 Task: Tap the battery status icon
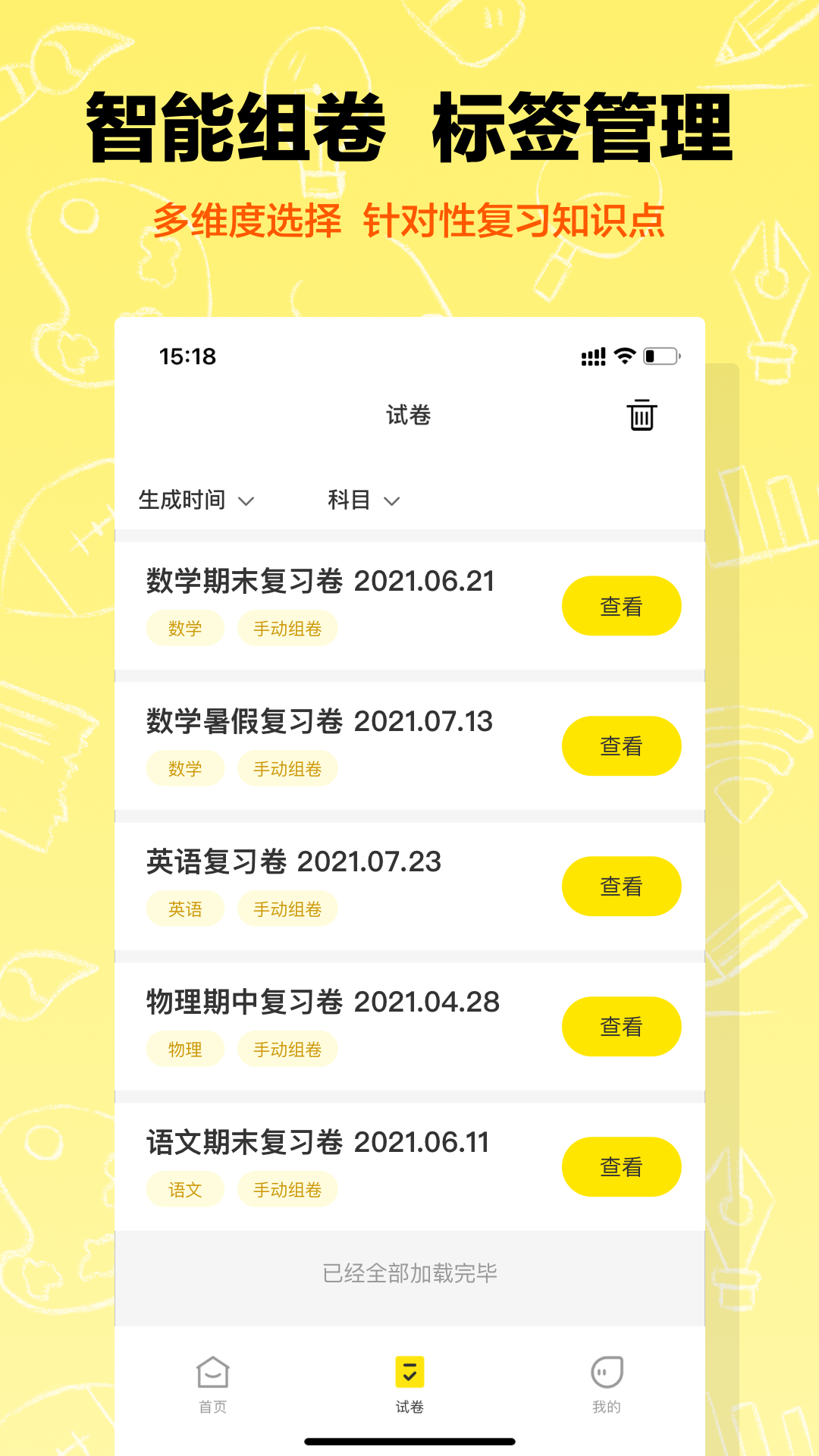659,355
